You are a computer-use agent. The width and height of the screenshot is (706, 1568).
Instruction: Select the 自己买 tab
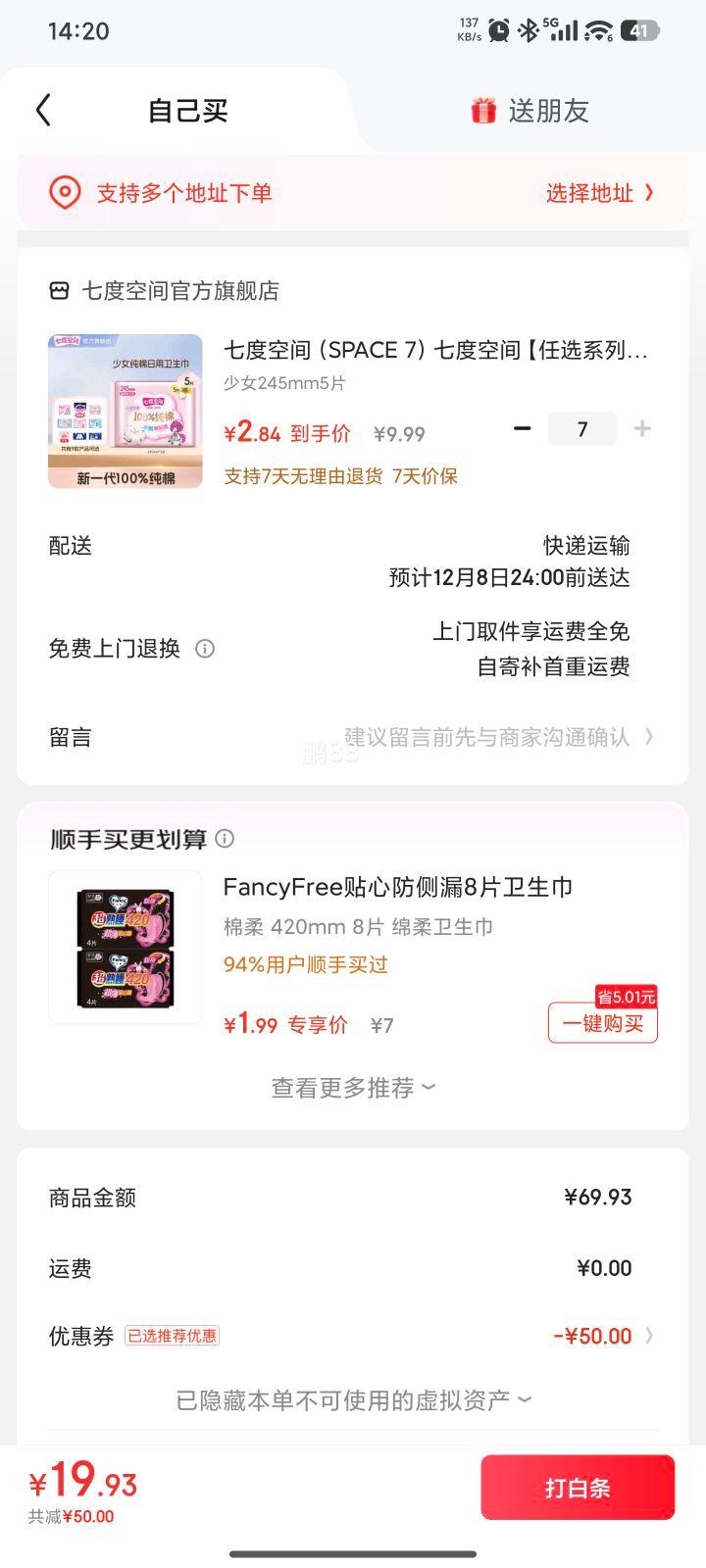point(187,111)
